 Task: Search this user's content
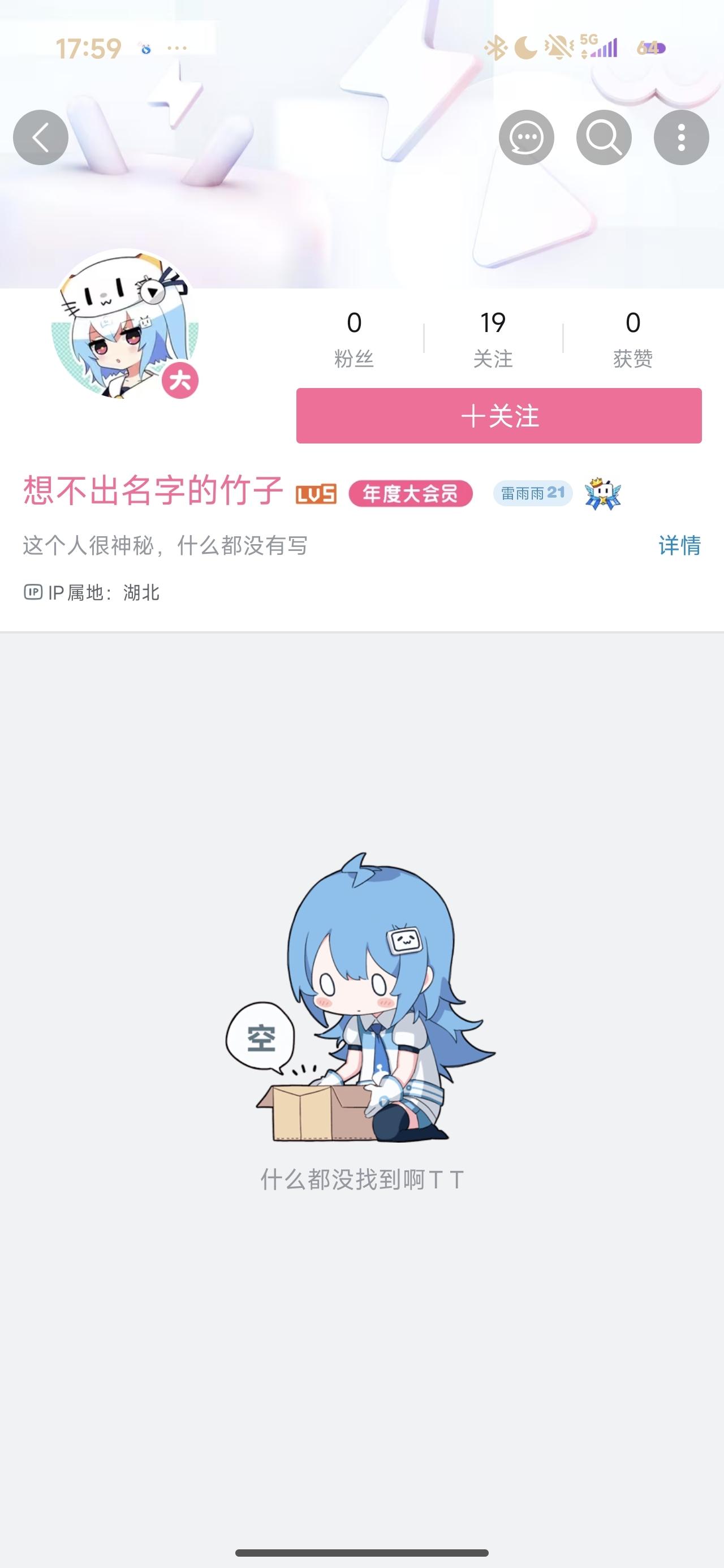(x=604, y=137)
